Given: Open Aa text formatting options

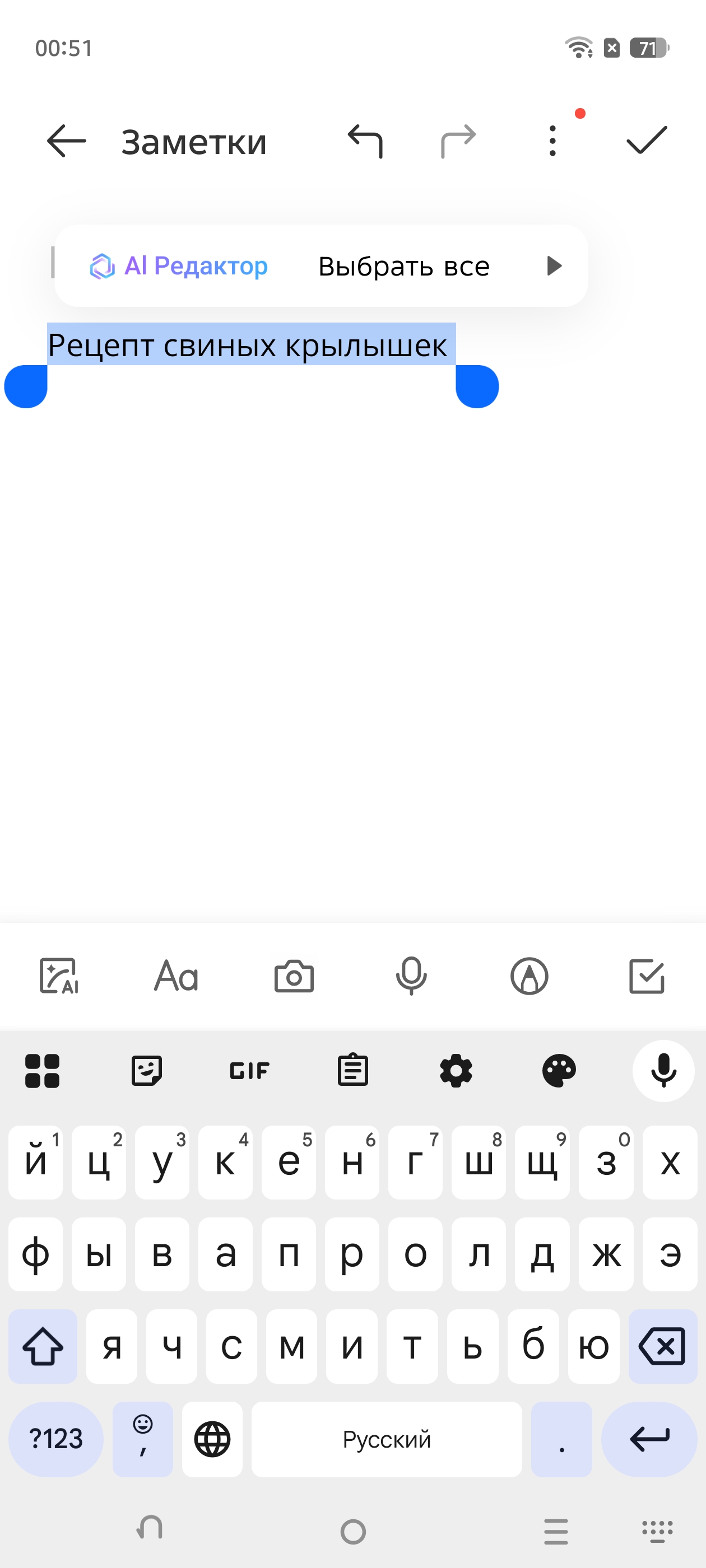Looking at the screenshot, I should (176, 976).
